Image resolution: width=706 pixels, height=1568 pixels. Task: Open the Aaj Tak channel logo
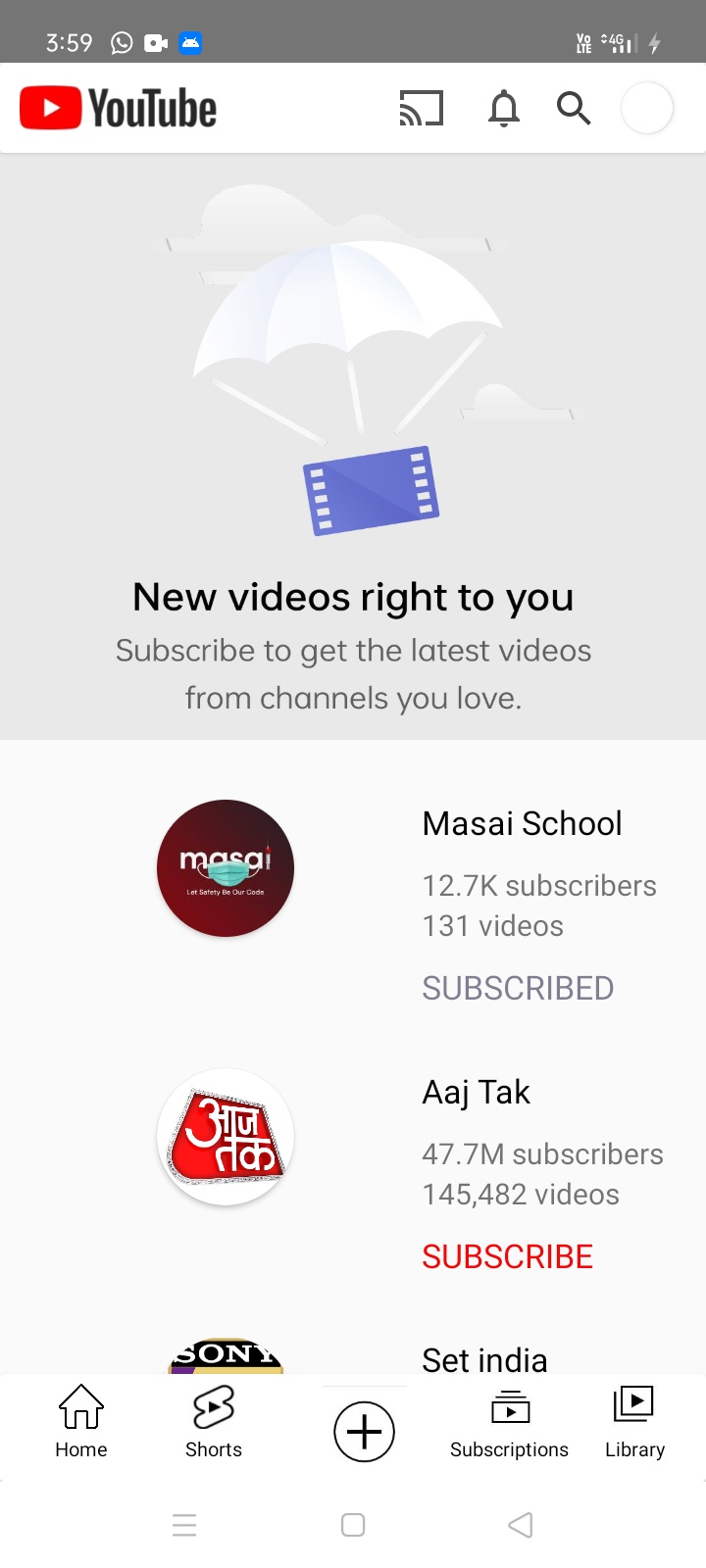(x=225, y=1137)
